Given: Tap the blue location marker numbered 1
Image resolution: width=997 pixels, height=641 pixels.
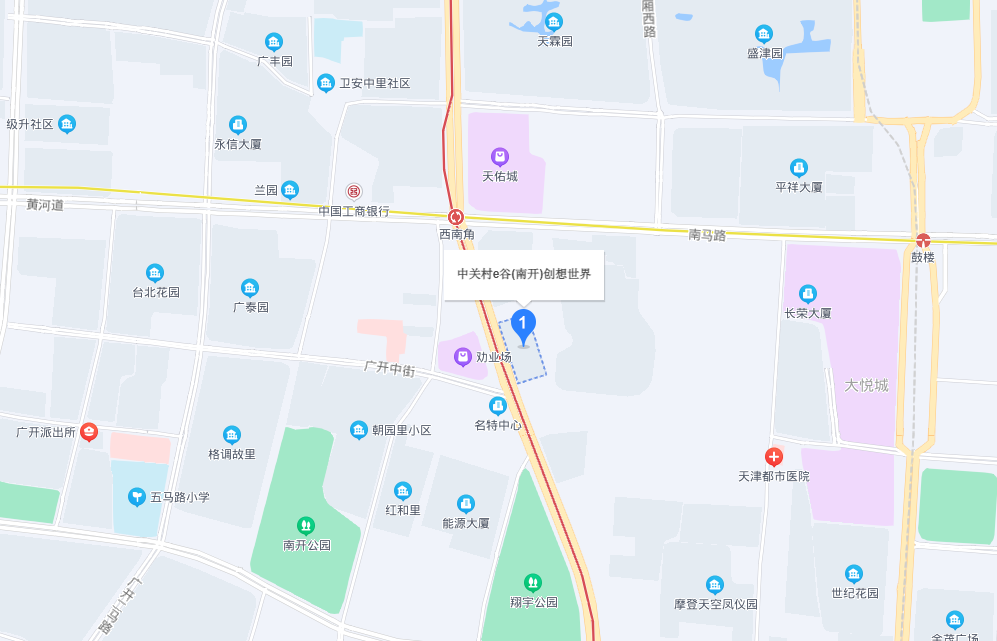Looking at the screenshot, I should coord(523,324).
